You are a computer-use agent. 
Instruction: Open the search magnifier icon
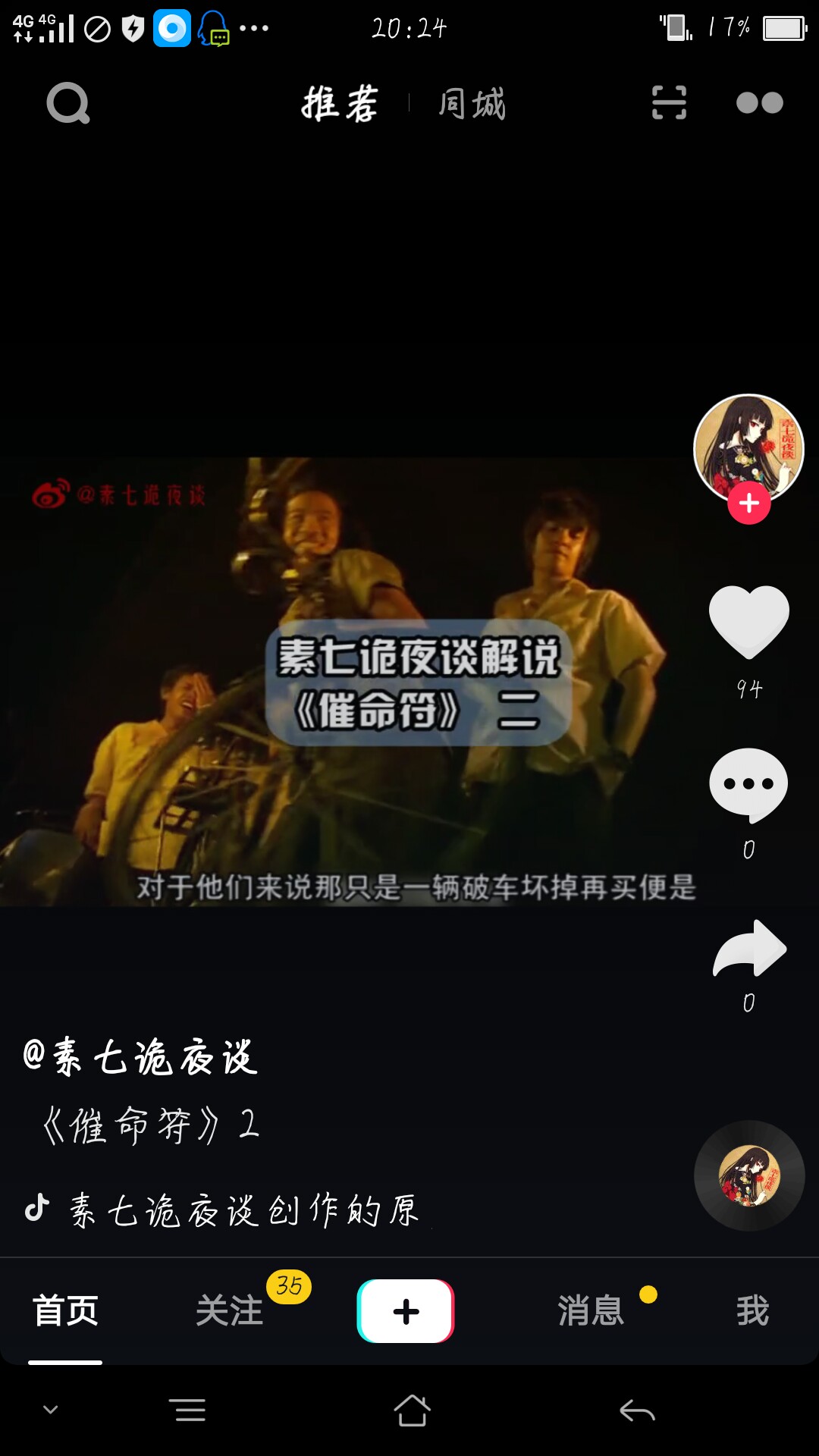68,103
